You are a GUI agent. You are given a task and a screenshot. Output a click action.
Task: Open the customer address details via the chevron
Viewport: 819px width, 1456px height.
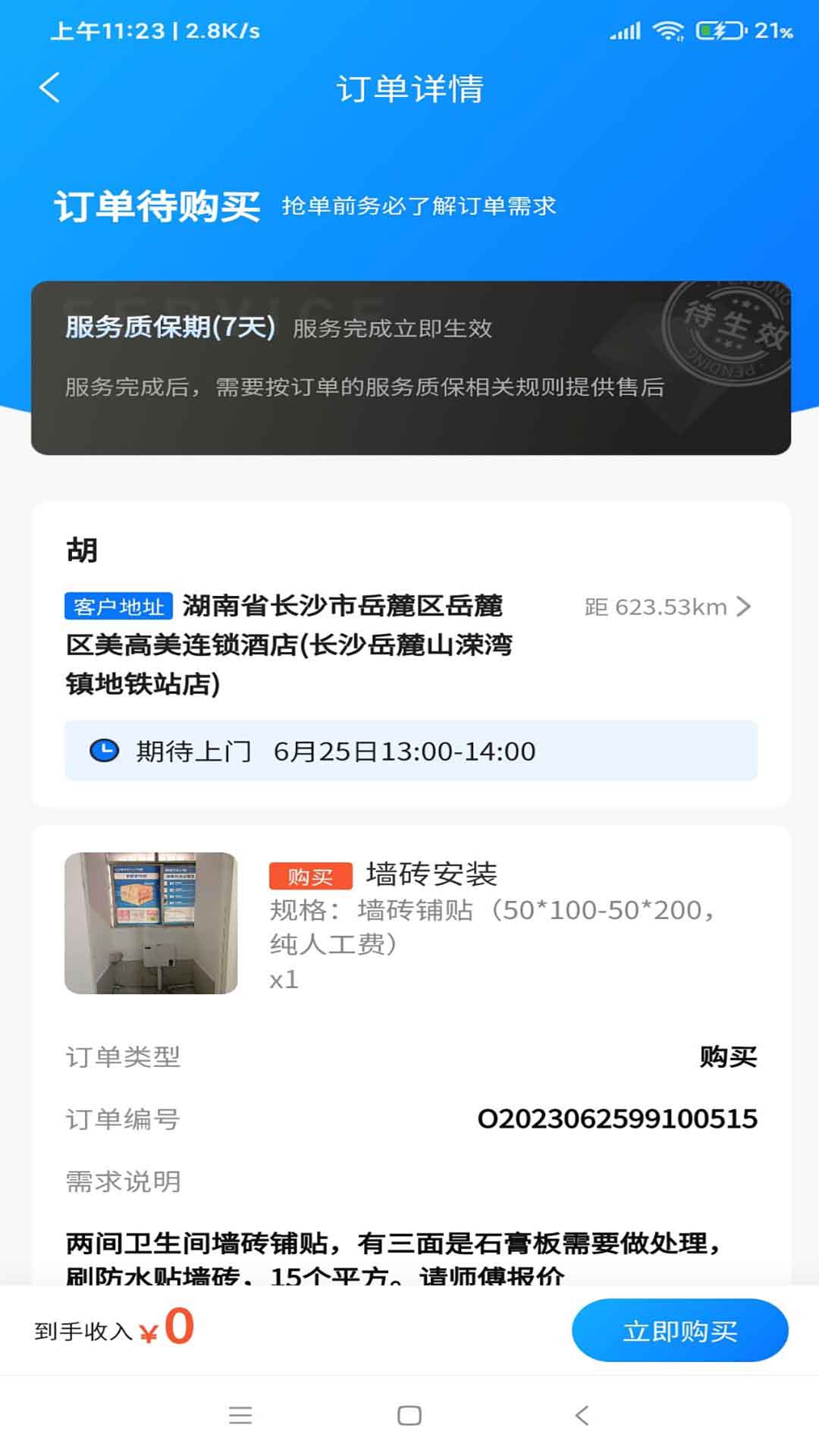click(746, 607)
